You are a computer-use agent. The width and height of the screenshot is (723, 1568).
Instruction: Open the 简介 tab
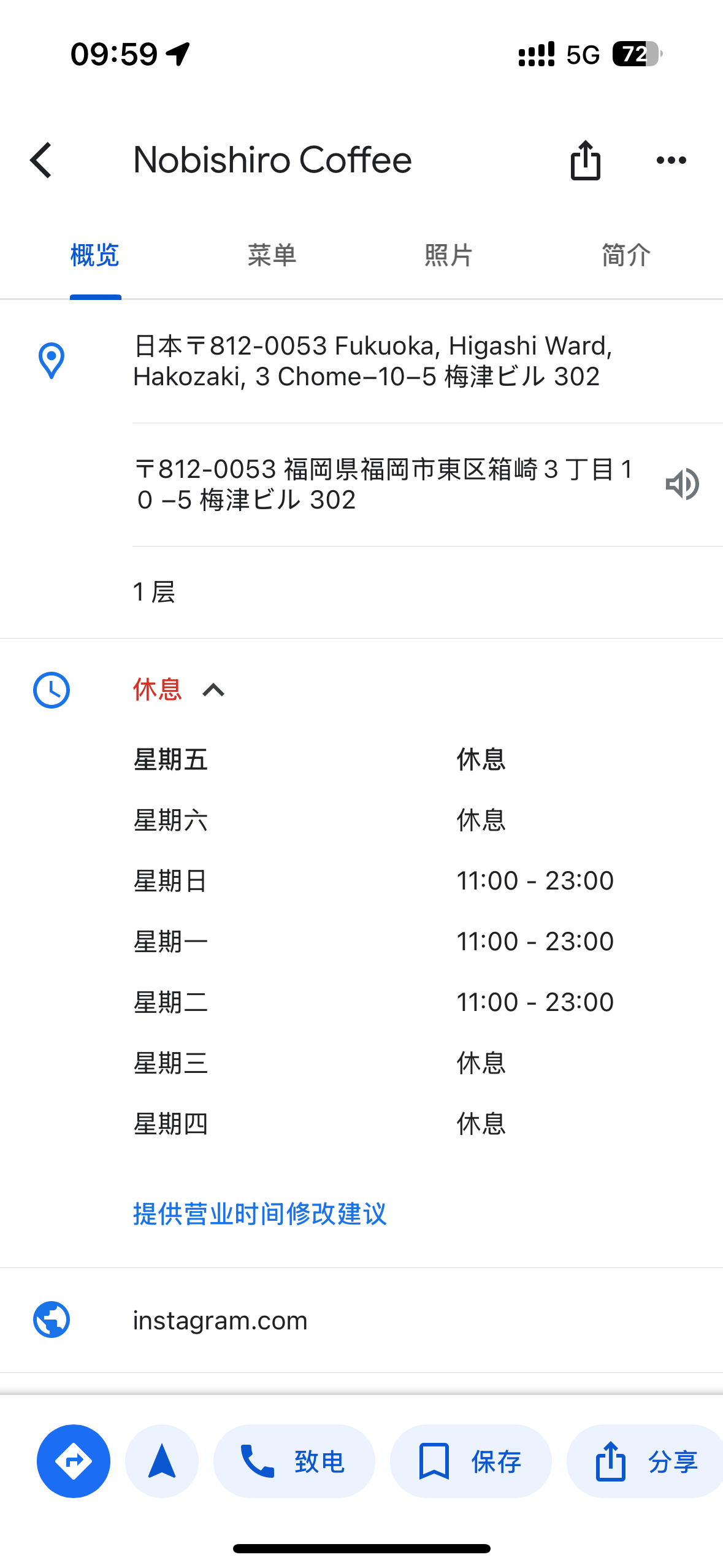coord(625,255)
